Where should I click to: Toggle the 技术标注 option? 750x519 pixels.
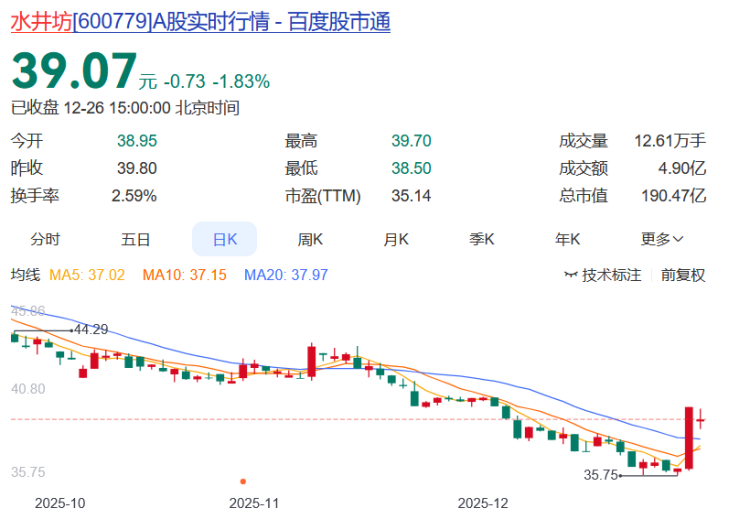(603, 275)
